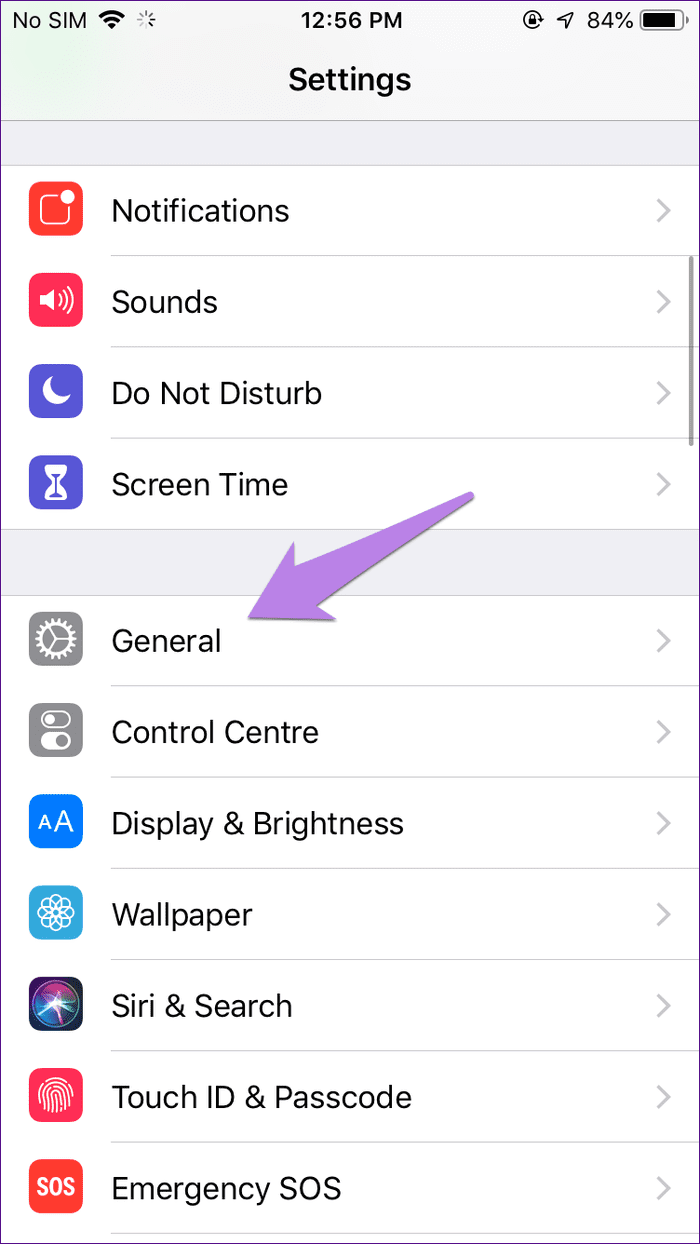This screenshot has height=1244, width=700.
Task: Go to Display & Brightness
Action: pyautogui.click(x=350, y=823)
